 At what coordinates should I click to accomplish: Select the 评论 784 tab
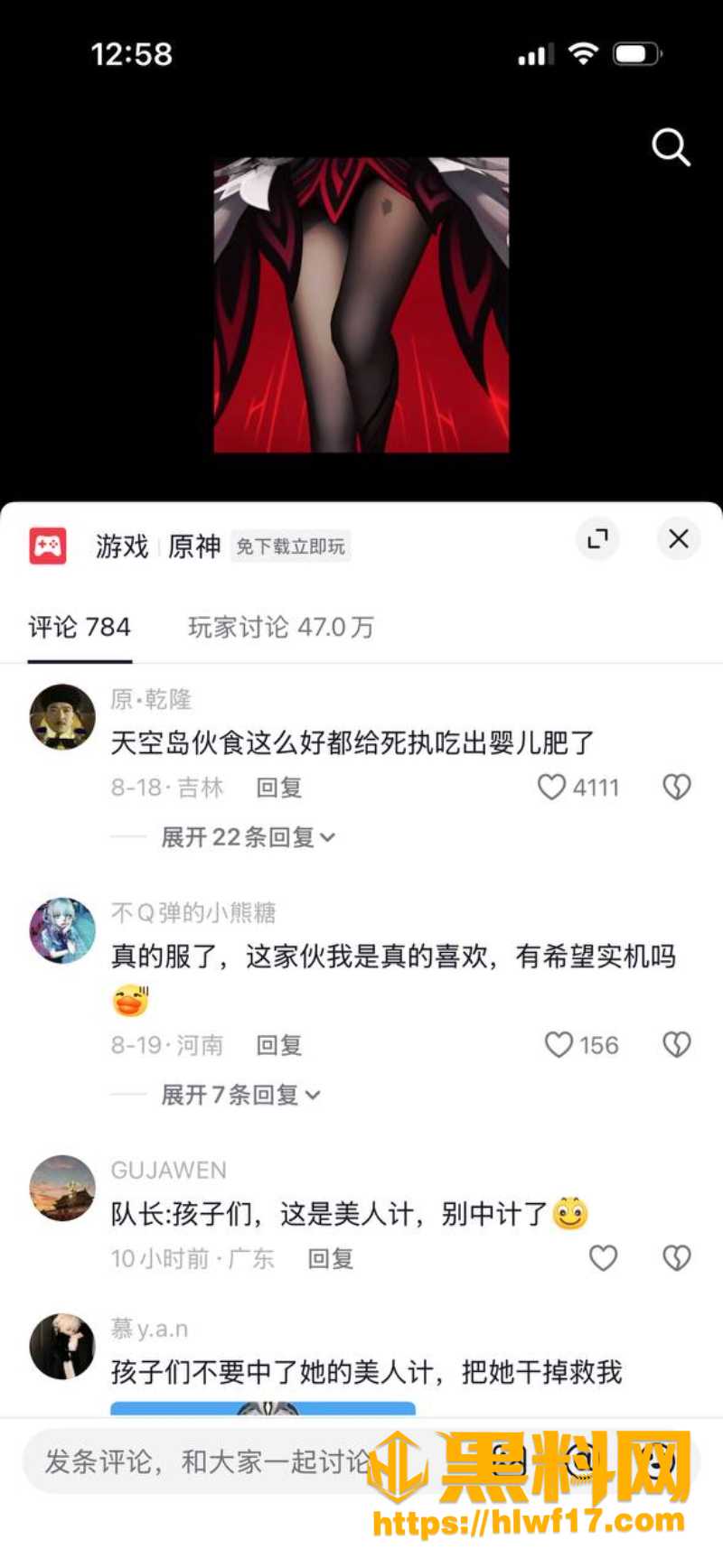80,627
